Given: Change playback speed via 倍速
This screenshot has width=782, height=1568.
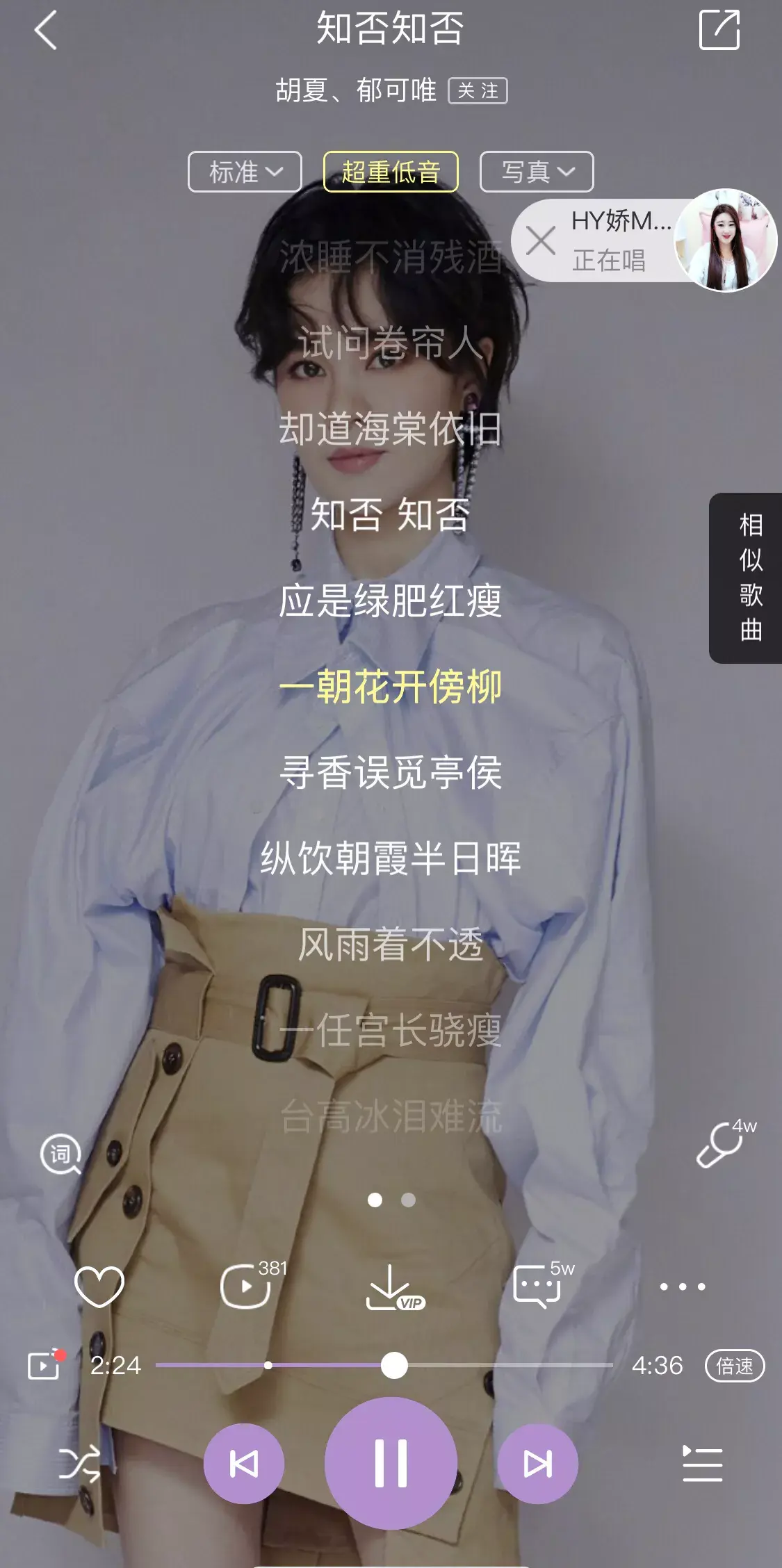Looking at the screenshot, I should [x=734, y=1366].
